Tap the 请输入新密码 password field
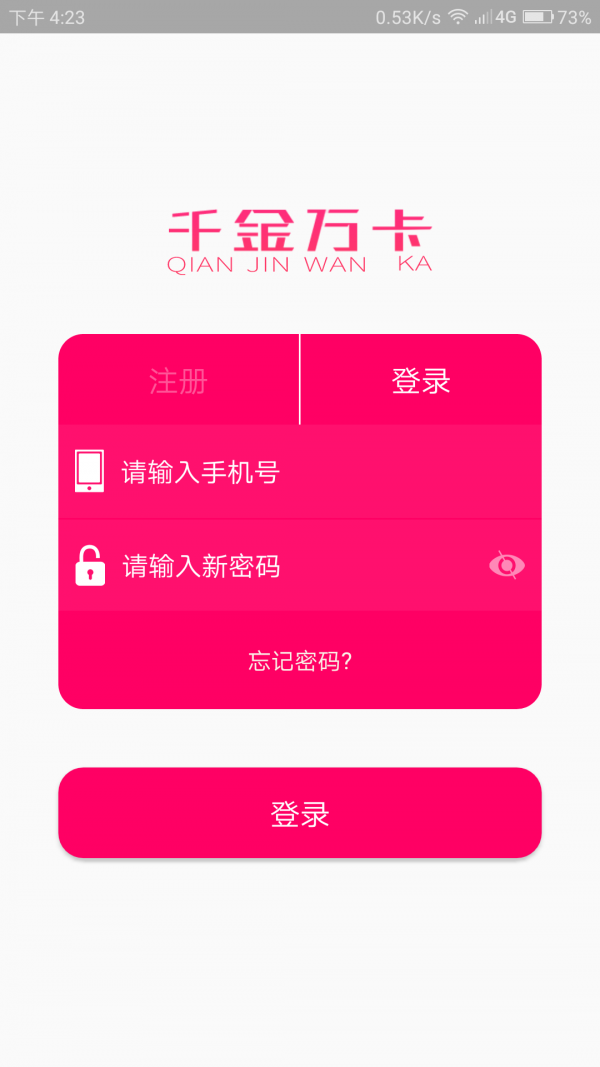 coord(280,567)
